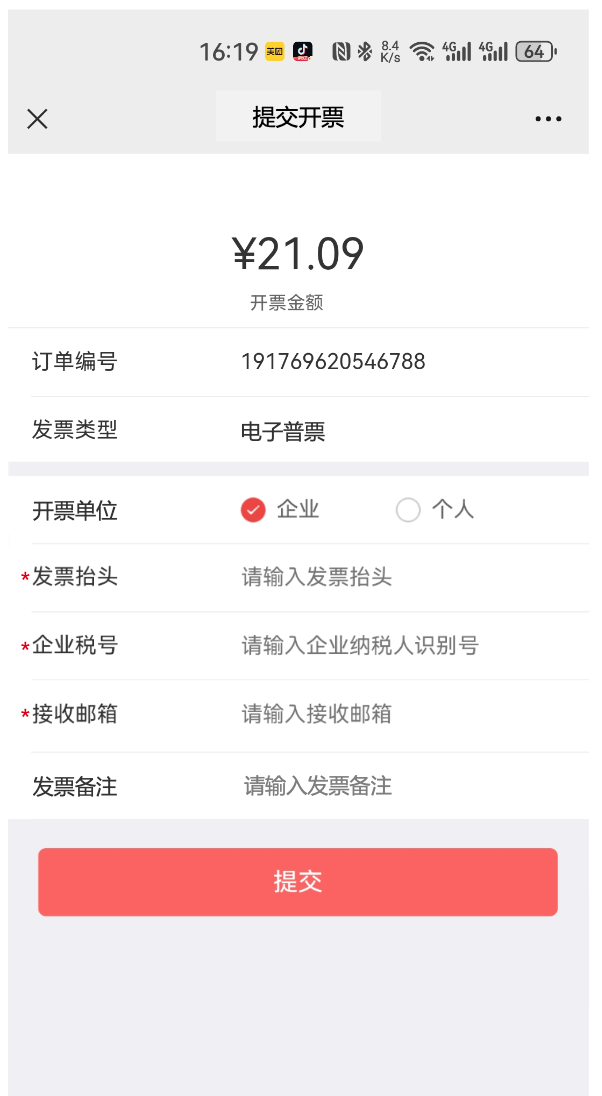Image resolution: width=602 pixels, height=1096 pixels.
Task: Focus the 企业税号 taxpayer ID field
Action: [413, 645]
